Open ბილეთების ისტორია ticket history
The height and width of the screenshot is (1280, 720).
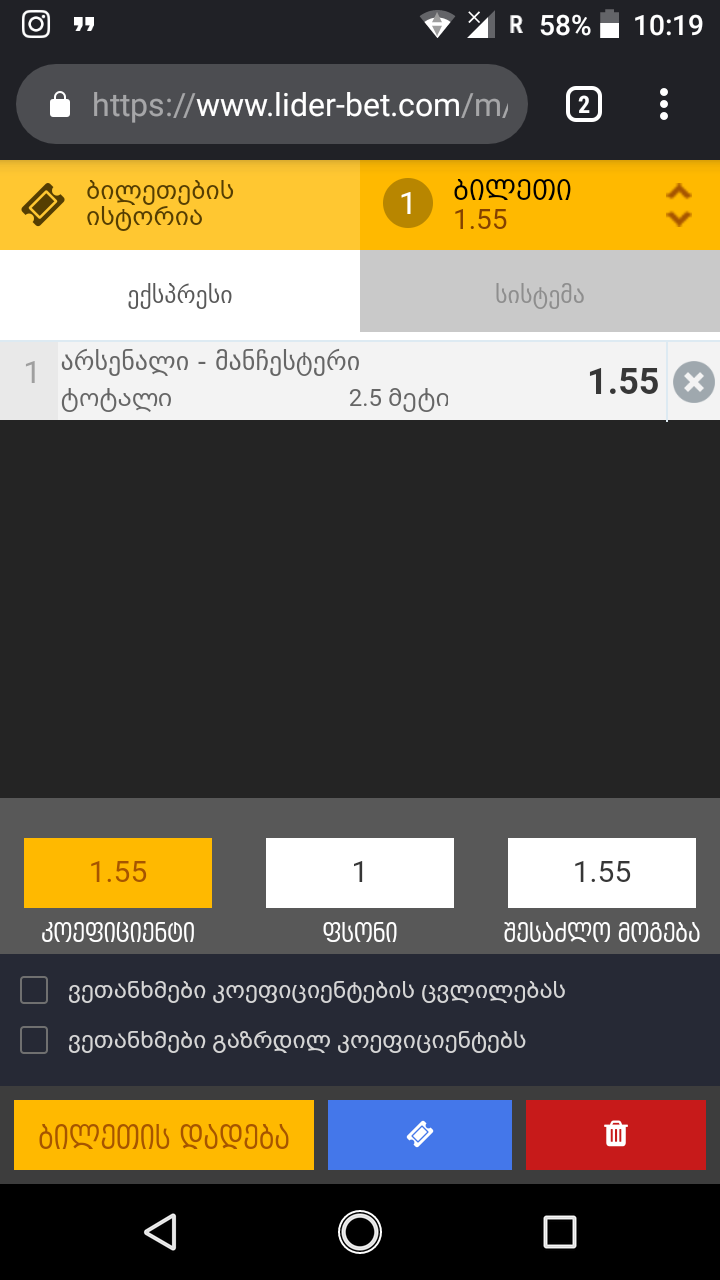180,204
